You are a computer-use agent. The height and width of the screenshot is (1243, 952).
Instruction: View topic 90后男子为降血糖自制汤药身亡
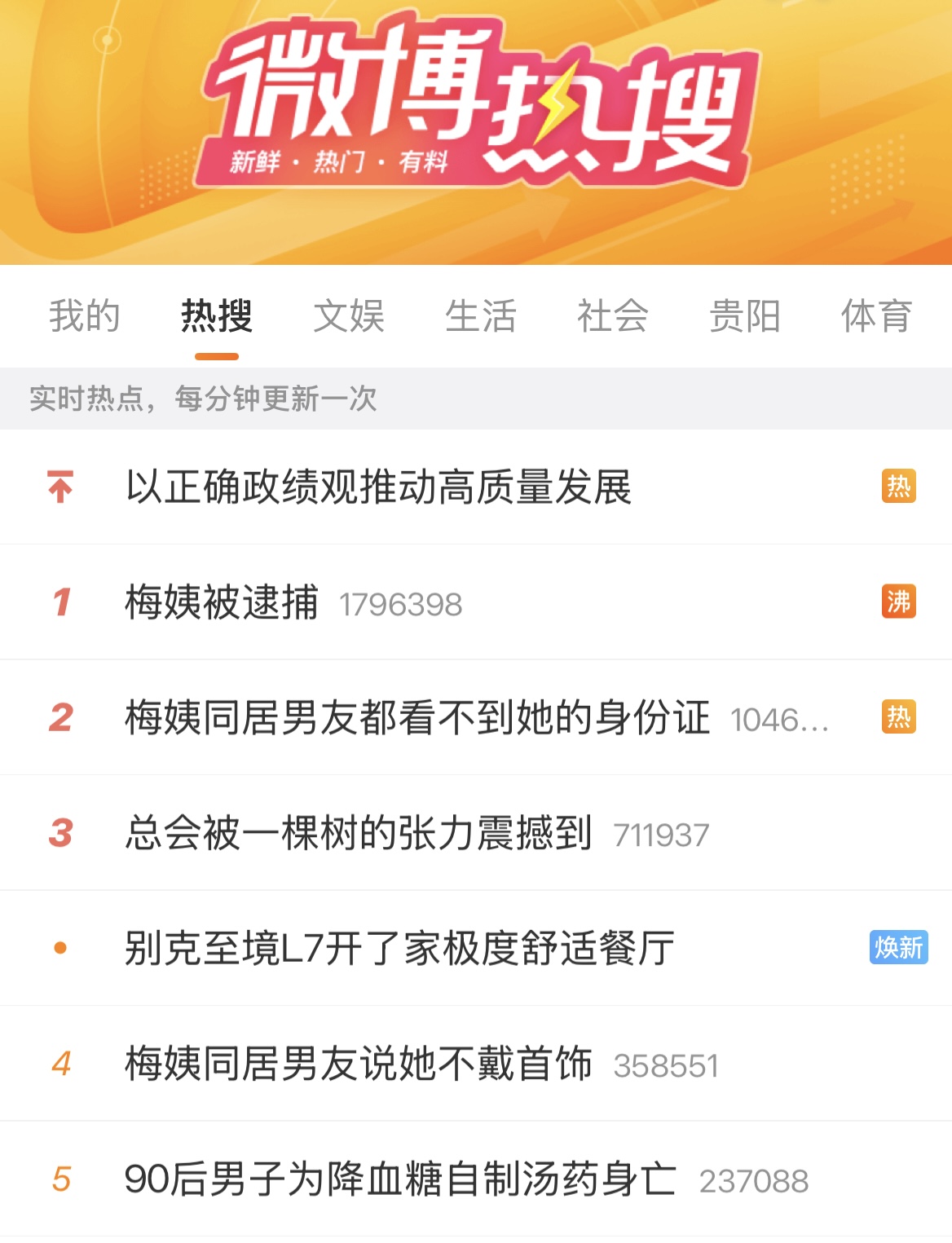pyautogui.click(x=399, y=1179)
